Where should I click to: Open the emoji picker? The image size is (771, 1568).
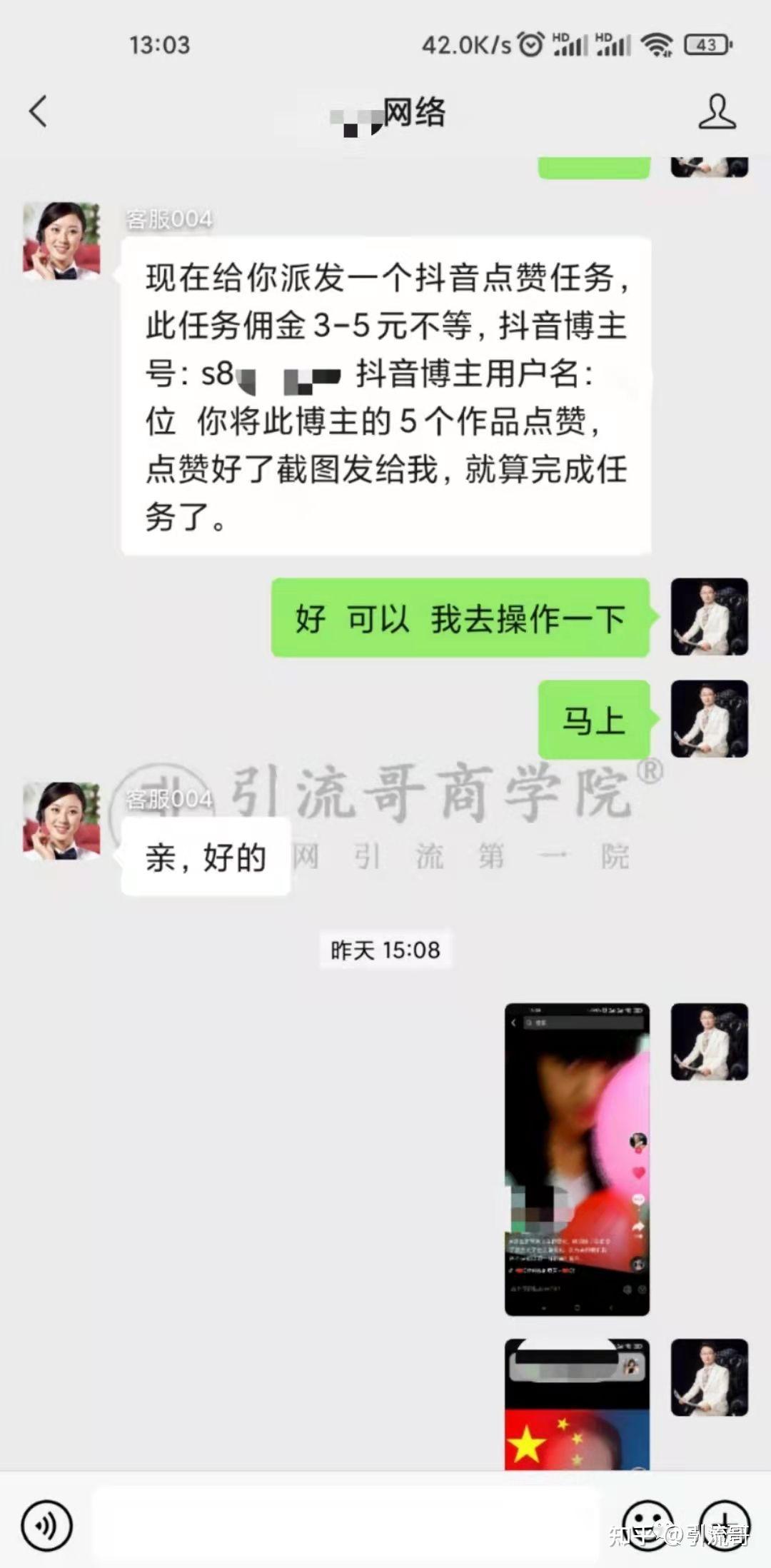click(648, 1526)
